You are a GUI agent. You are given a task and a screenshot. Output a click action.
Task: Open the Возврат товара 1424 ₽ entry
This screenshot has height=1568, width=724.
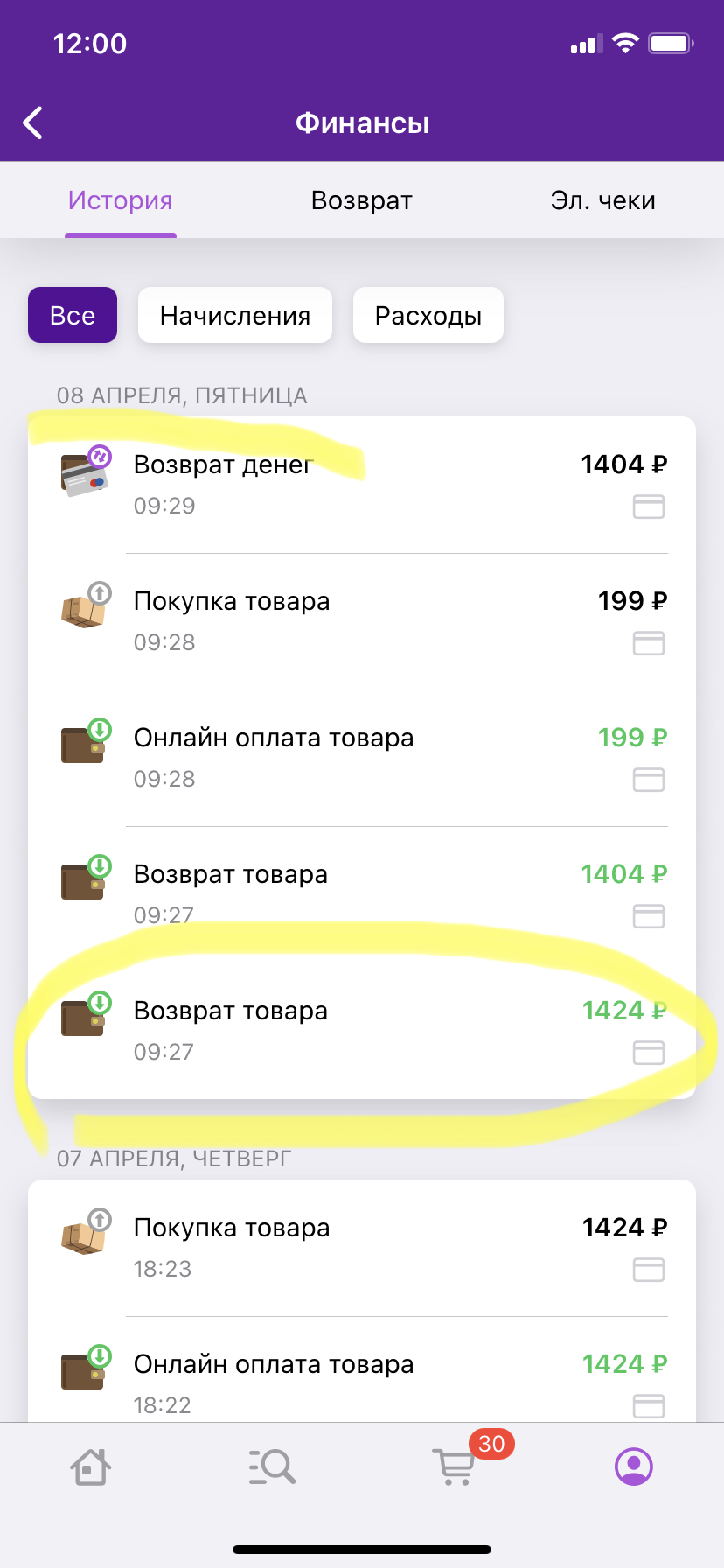tap(362, 1031)
